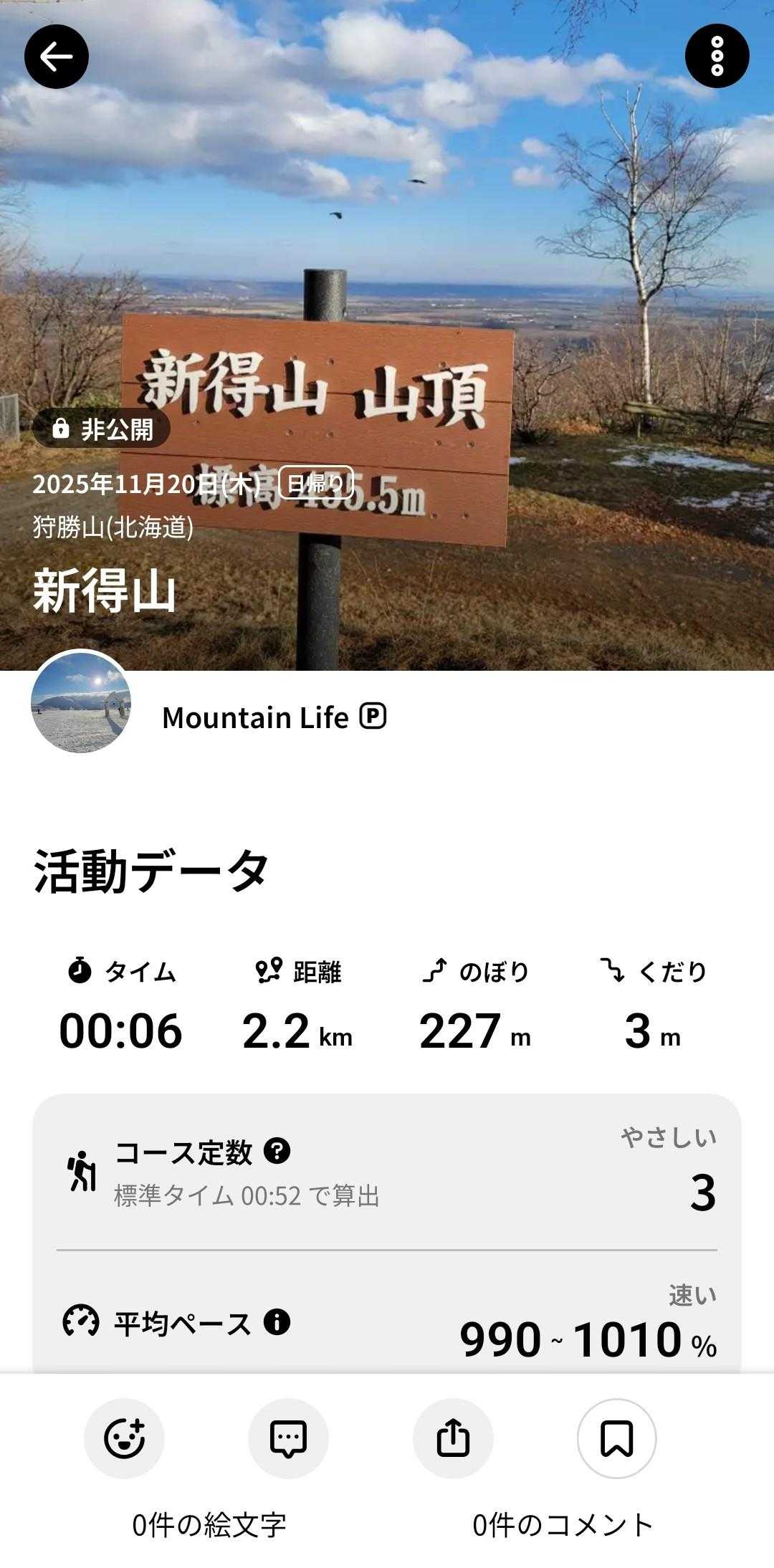Add an emoji reaction

point(124,1438)
